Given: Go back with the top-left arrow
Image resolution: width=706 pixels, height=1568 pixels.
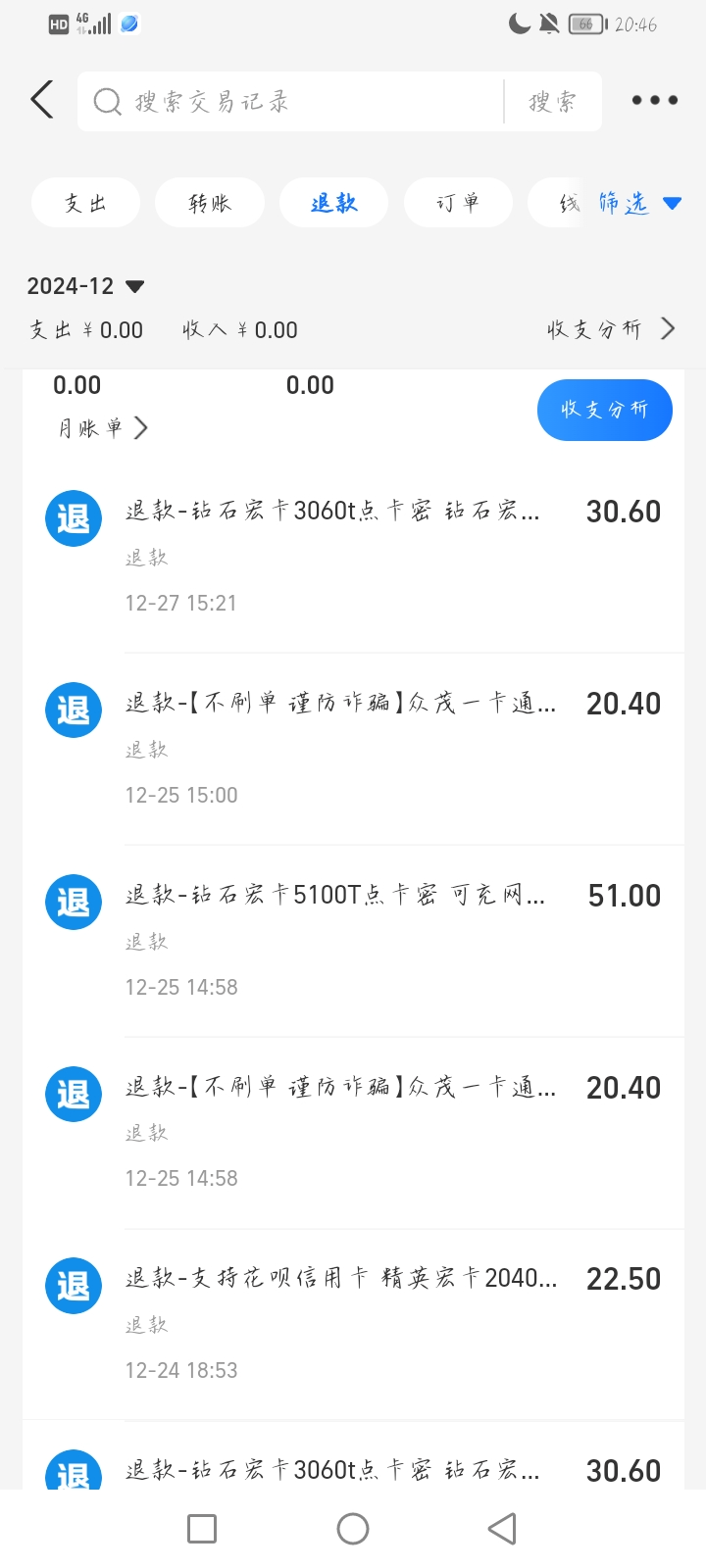Looking at the screenshot, I should coord(42,100).
